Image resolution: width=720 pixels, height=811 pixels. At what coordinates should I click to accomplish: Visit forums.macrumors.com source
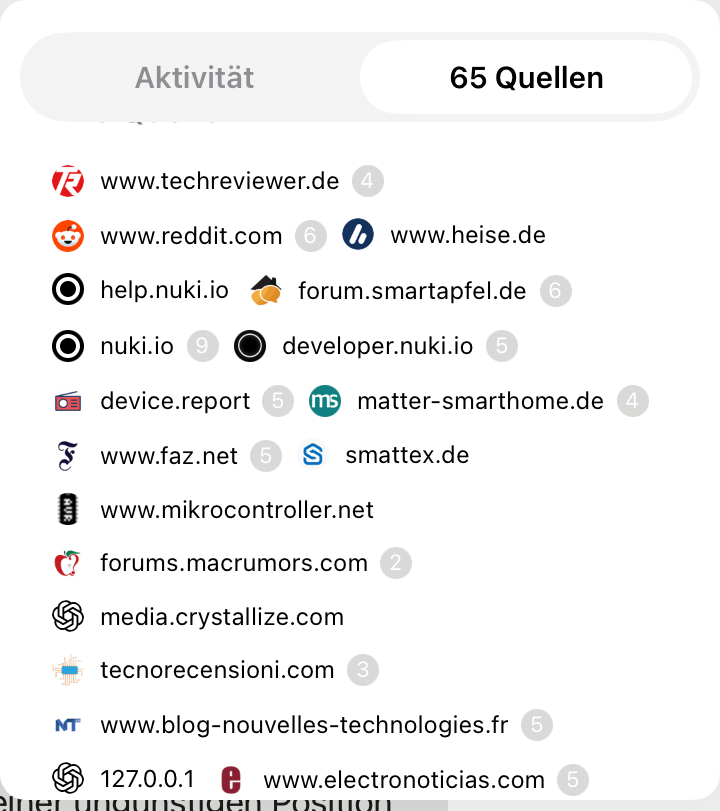[234, 563]
